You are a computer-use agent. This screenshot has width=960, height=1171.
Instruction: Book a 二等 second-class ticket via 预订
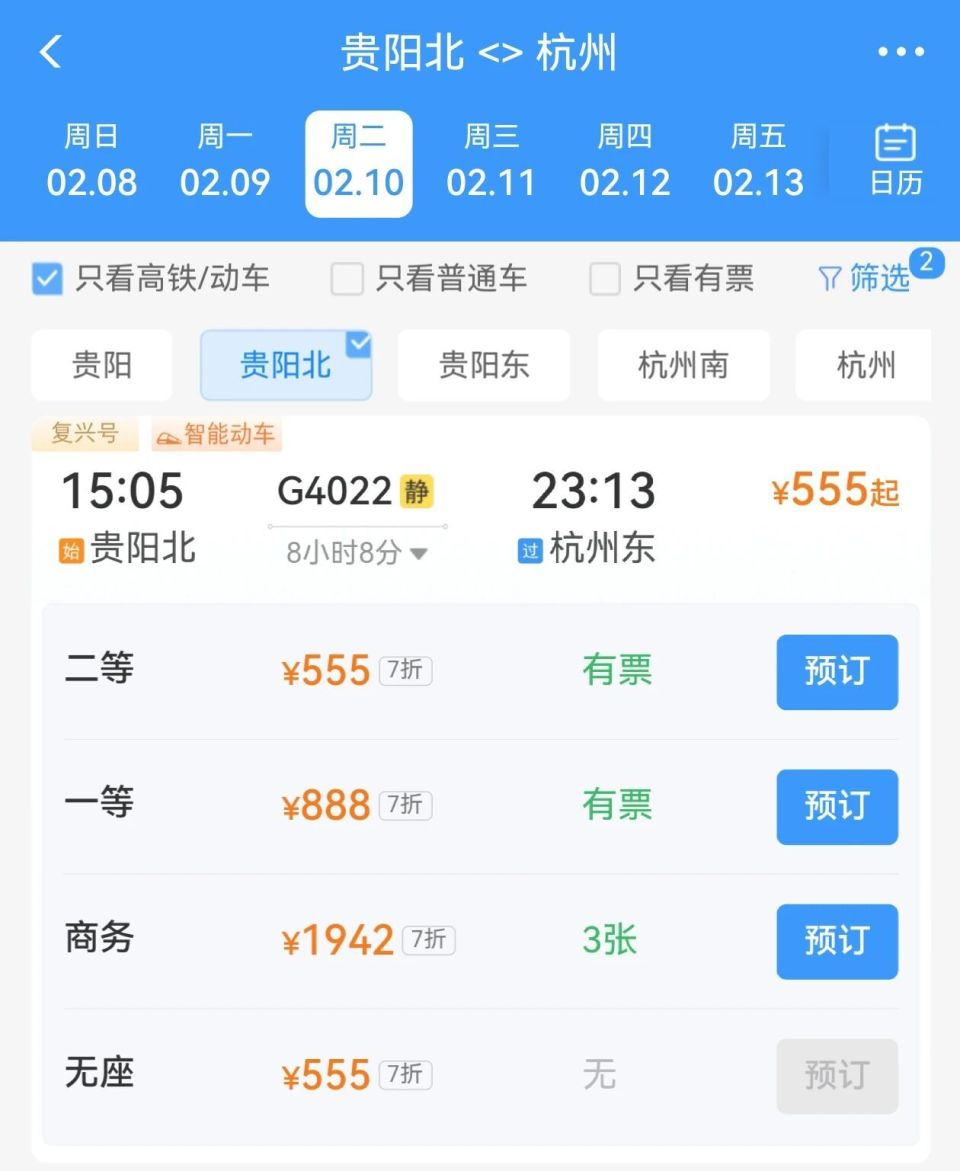pyautogui.click(x=837, y=672)
